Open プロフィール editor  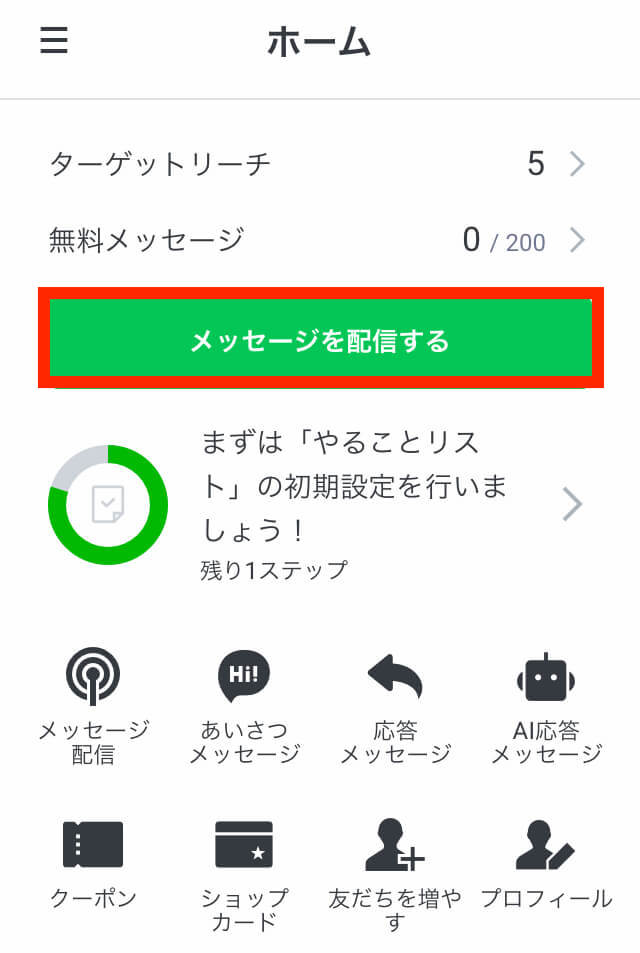click(x=546, y=865)
